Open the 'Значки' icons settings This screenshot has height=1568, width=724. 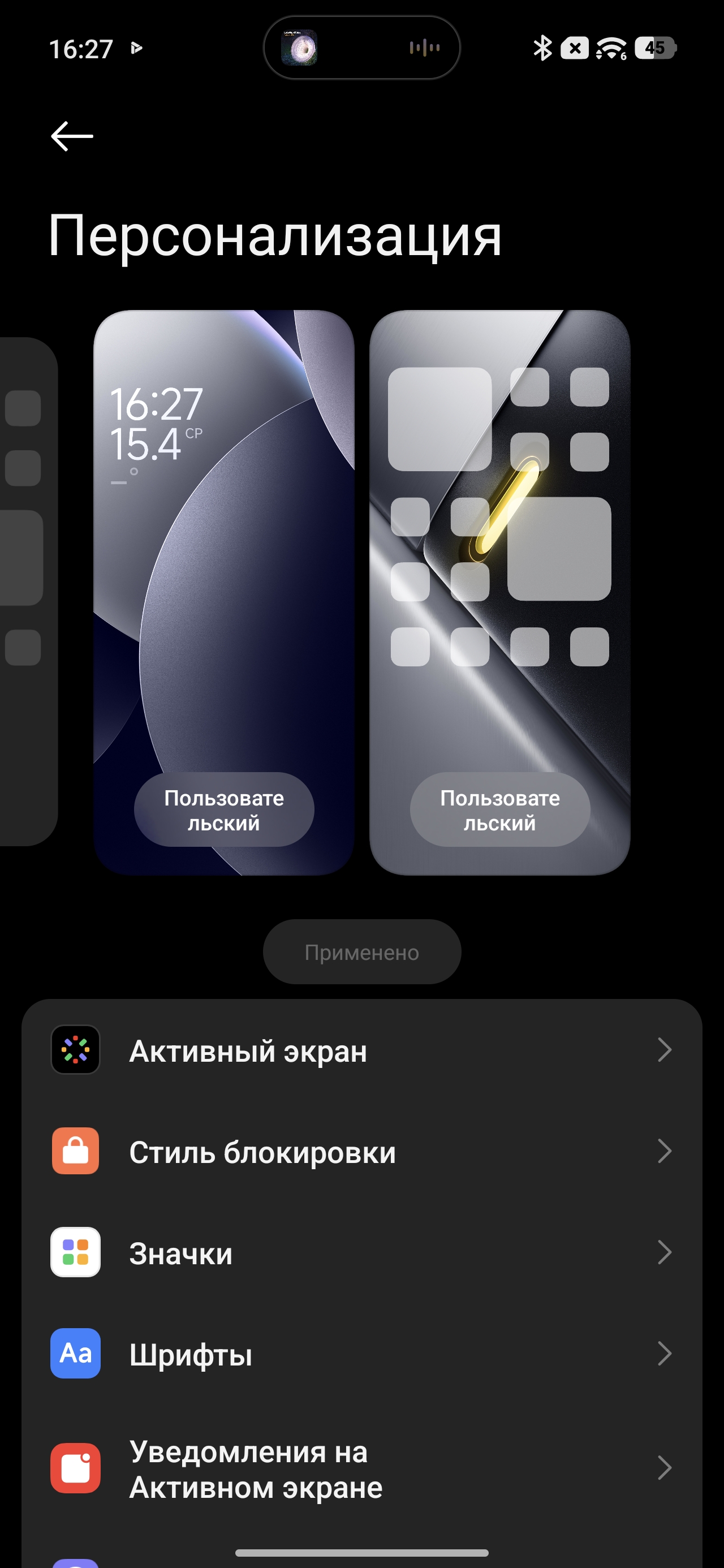tap(361, 1253)
